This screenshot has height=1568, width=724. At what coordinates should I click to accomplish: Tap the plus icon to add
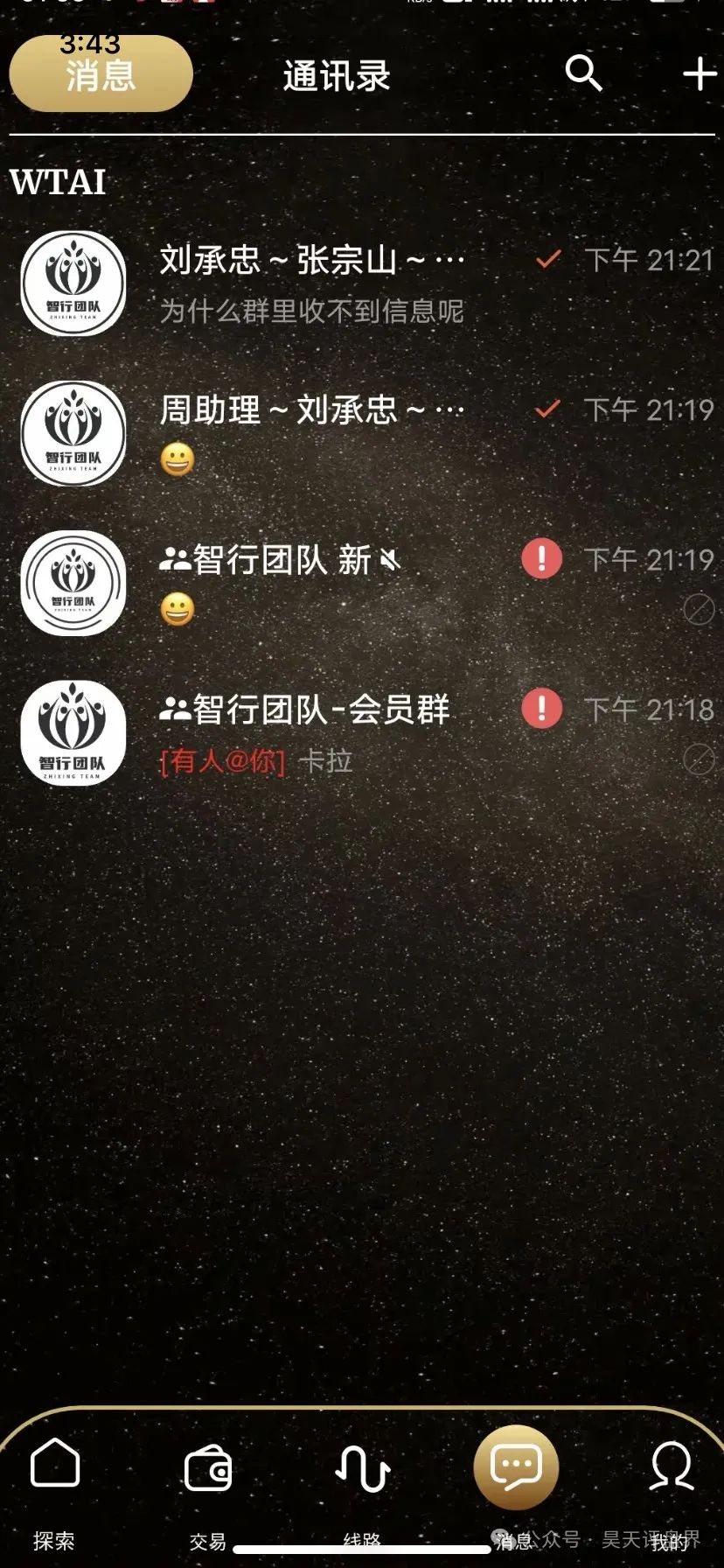click(700, 74)
